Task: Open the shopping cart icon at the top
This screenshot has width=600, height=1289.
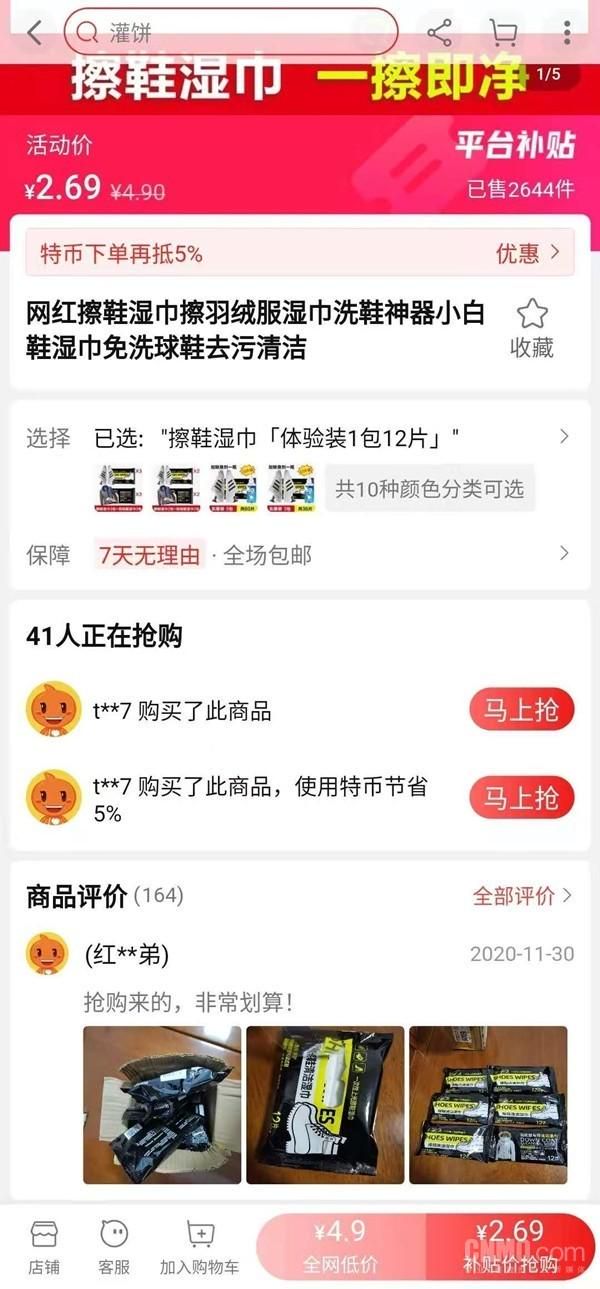Action: [503, 32]
